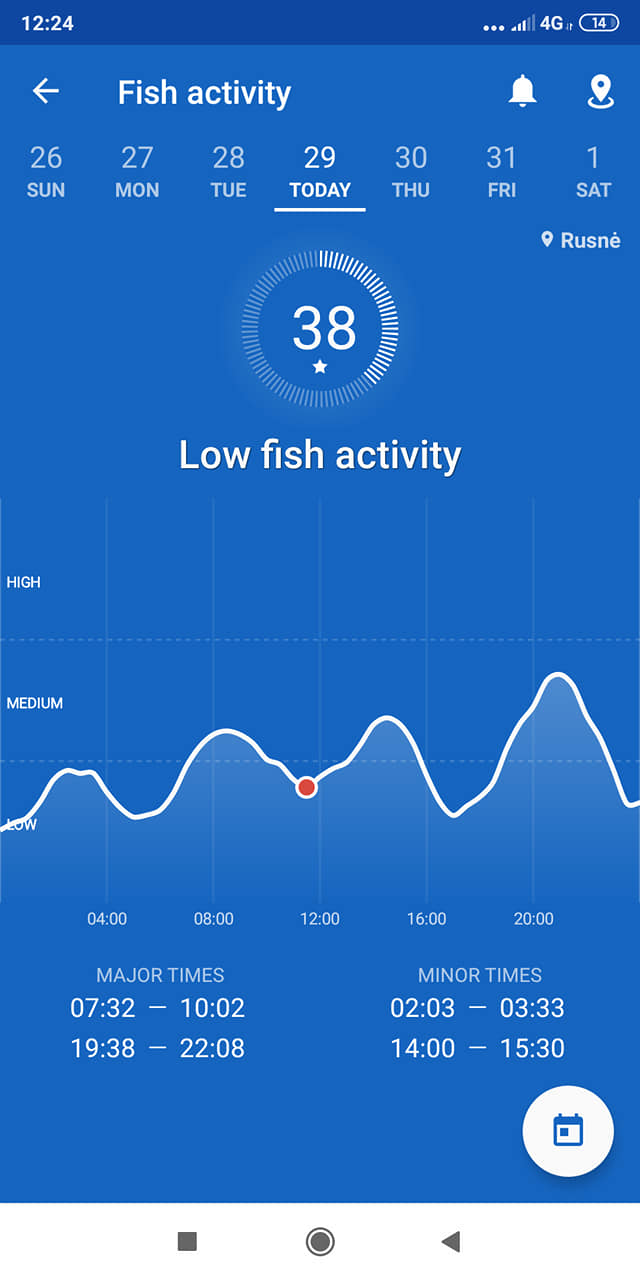Select Sunday 26 date tab
This screenshot has height=1280, width=640.
click(x=46, y=171)
